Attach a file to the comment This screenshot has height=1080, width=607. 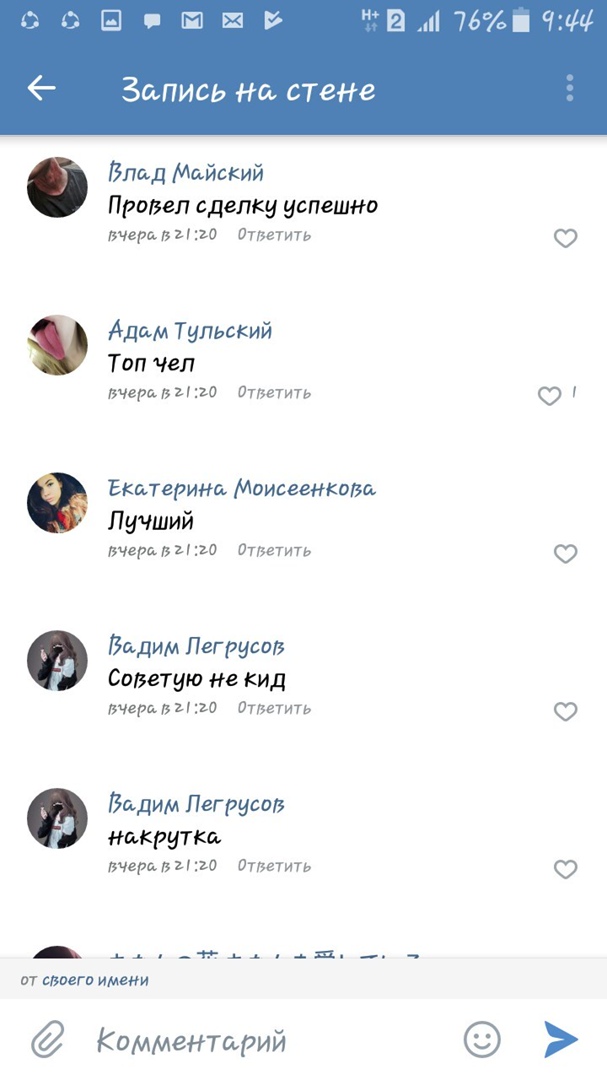(x=46, y=1040)
